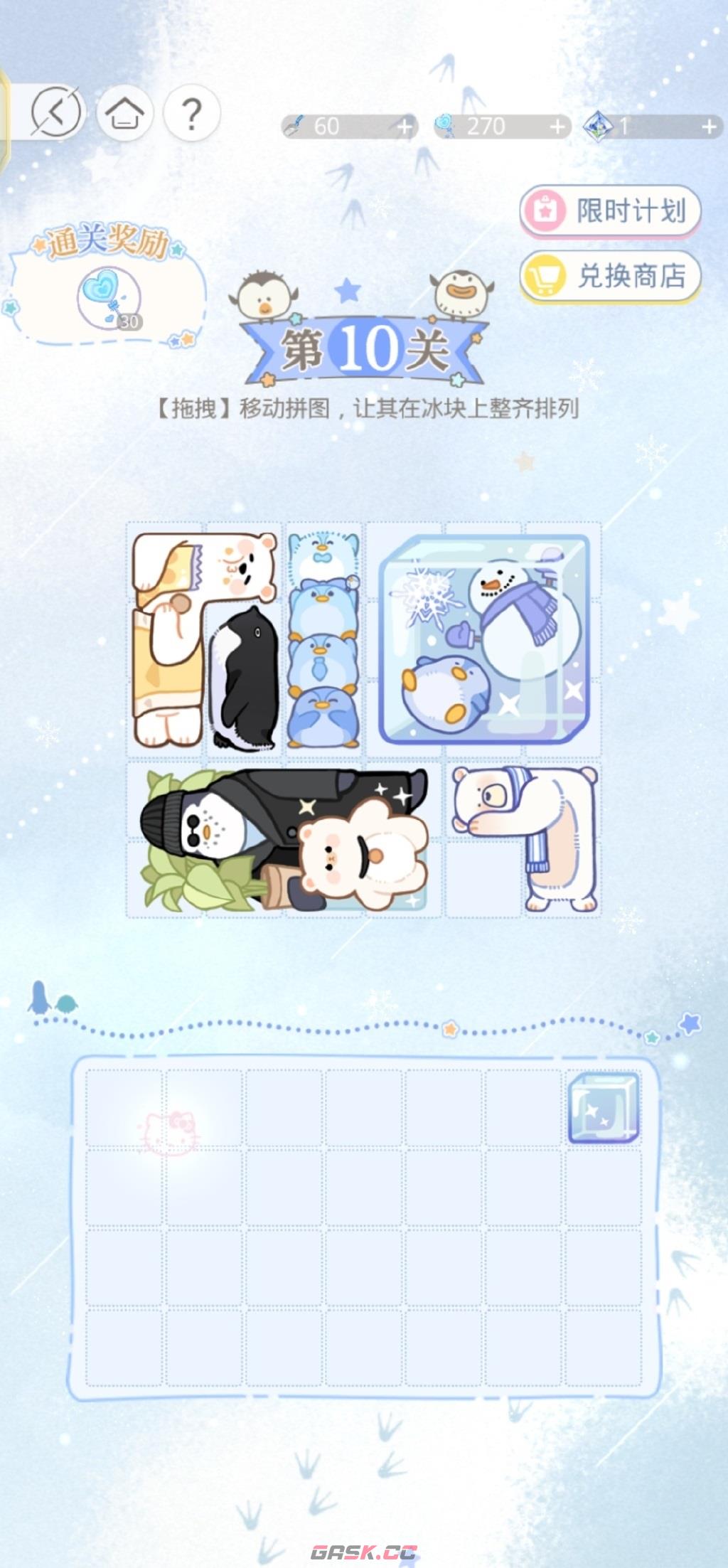
Task: Open the 兑换商店 exchange shop
Action: [x=610, y=276]
